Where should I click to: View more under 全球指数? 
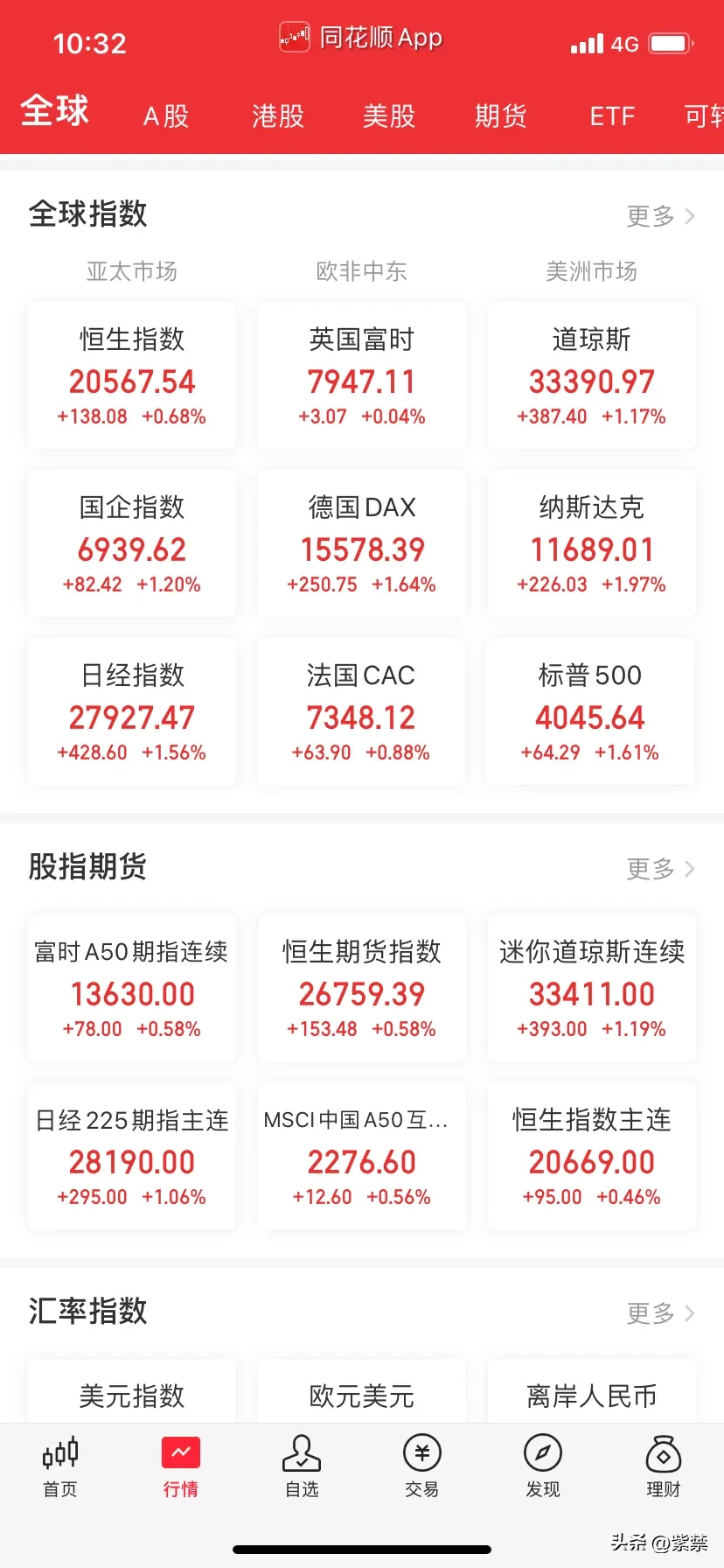coord(660,215)
